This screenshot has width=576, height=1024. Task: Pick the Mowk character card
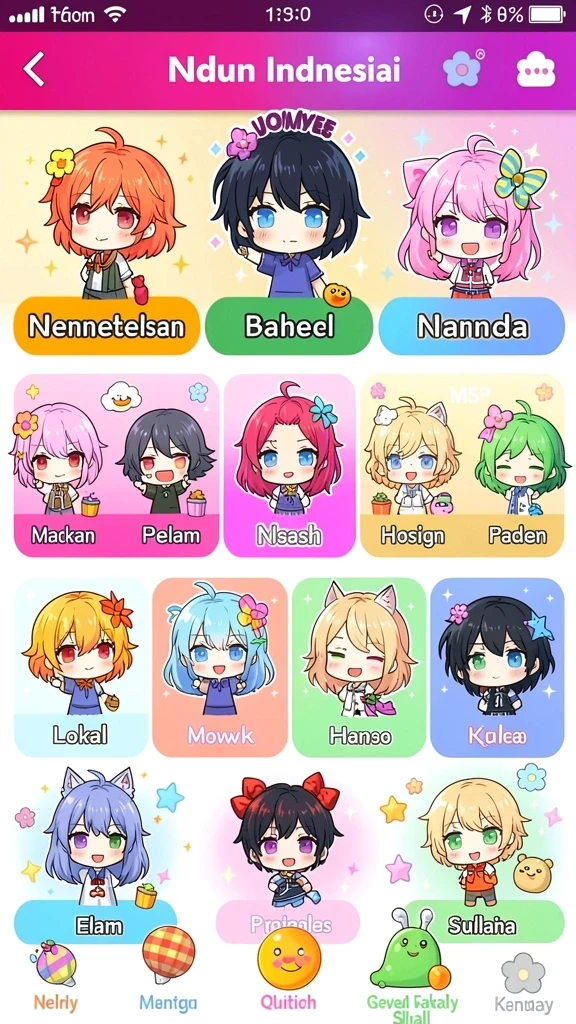pyautogui.click(x=220, y=667)
